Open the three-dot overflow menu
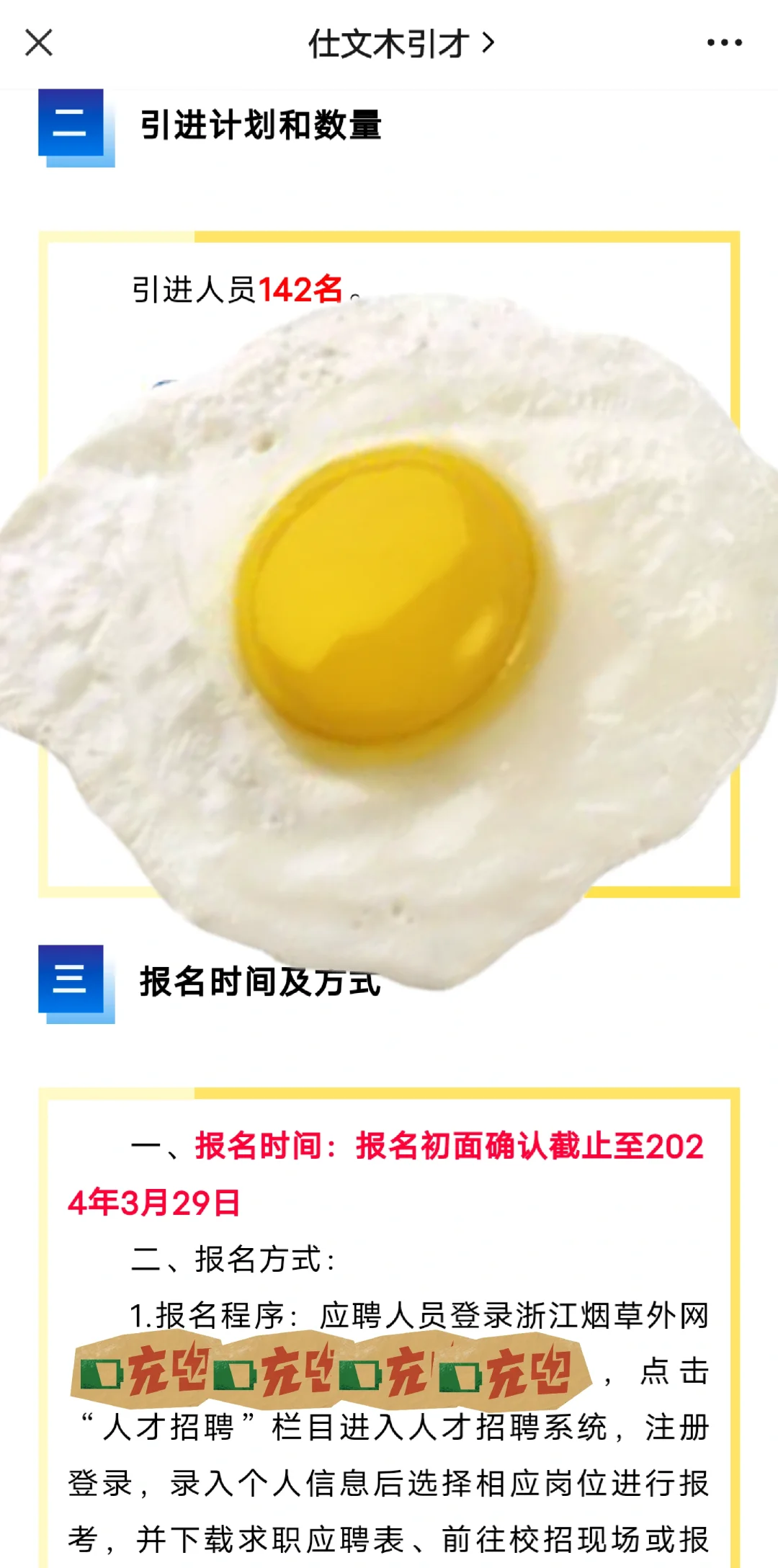This screenshot has width=778, height=1568. 724,43
